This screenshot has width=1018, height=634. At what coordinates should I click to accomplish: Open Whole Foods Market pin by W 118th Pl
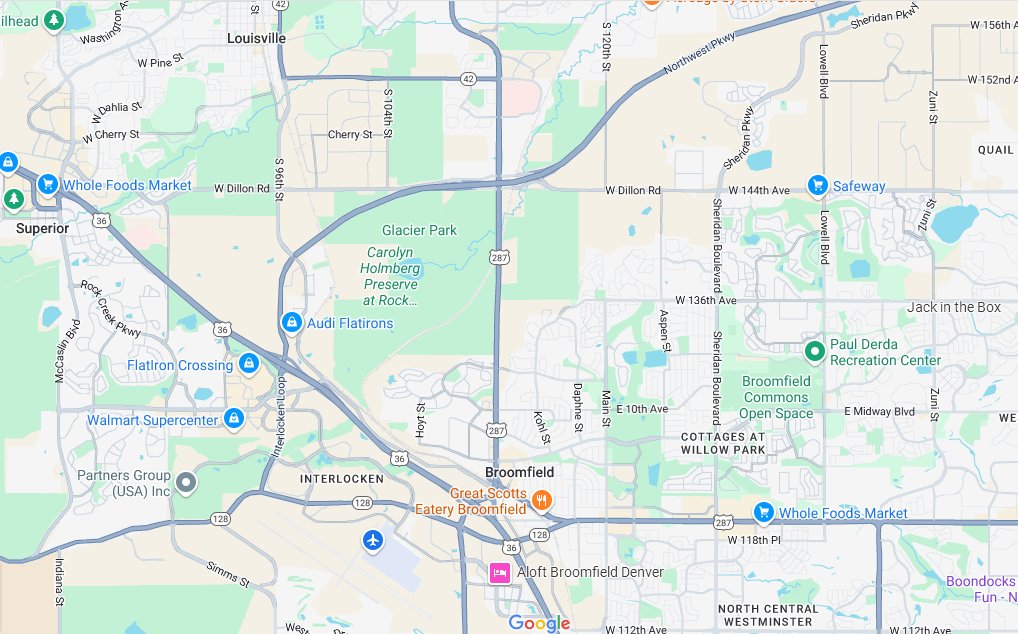click(x=763, y=512)
